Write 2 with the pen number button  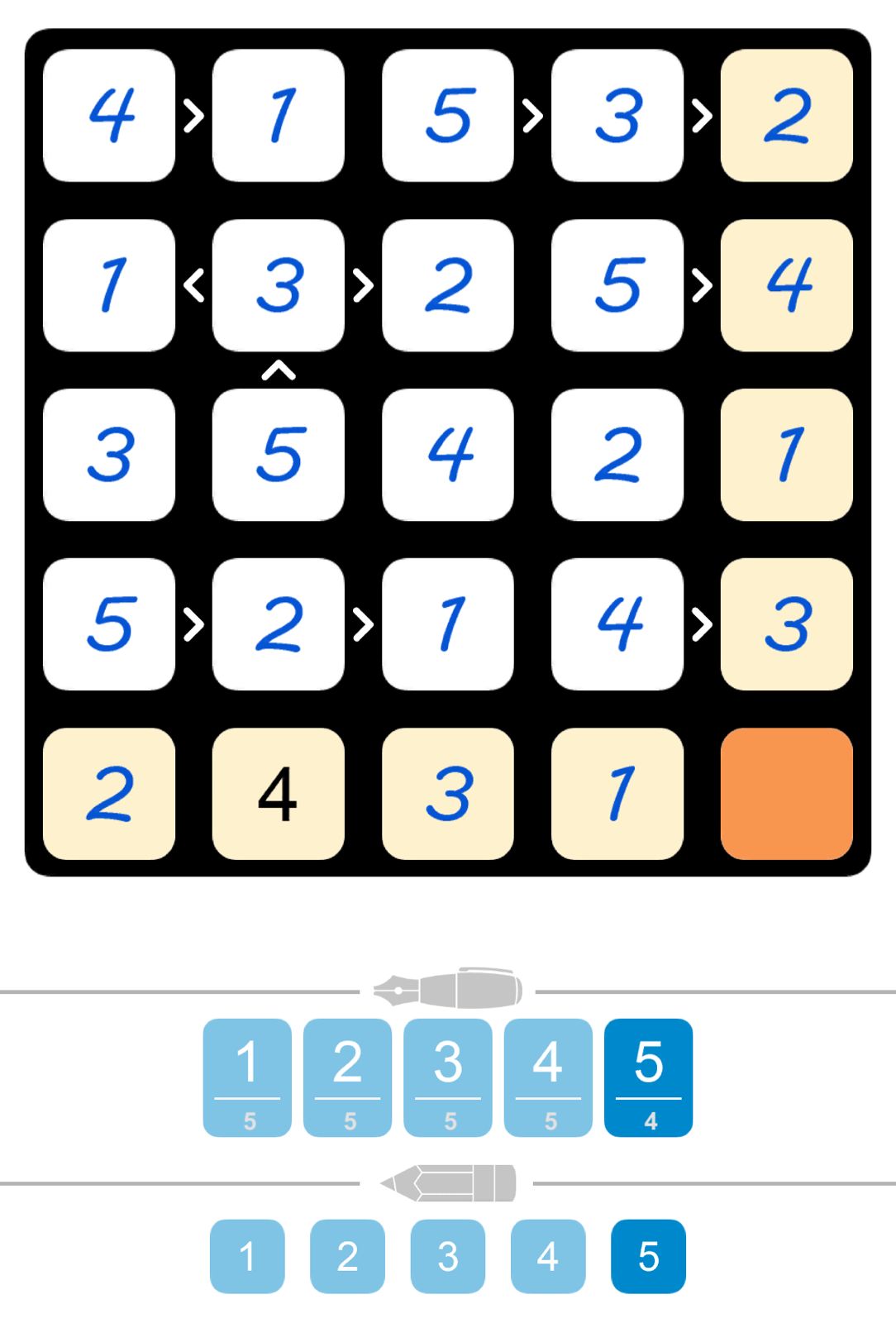pyautogui.click(x=347, y=1077)
